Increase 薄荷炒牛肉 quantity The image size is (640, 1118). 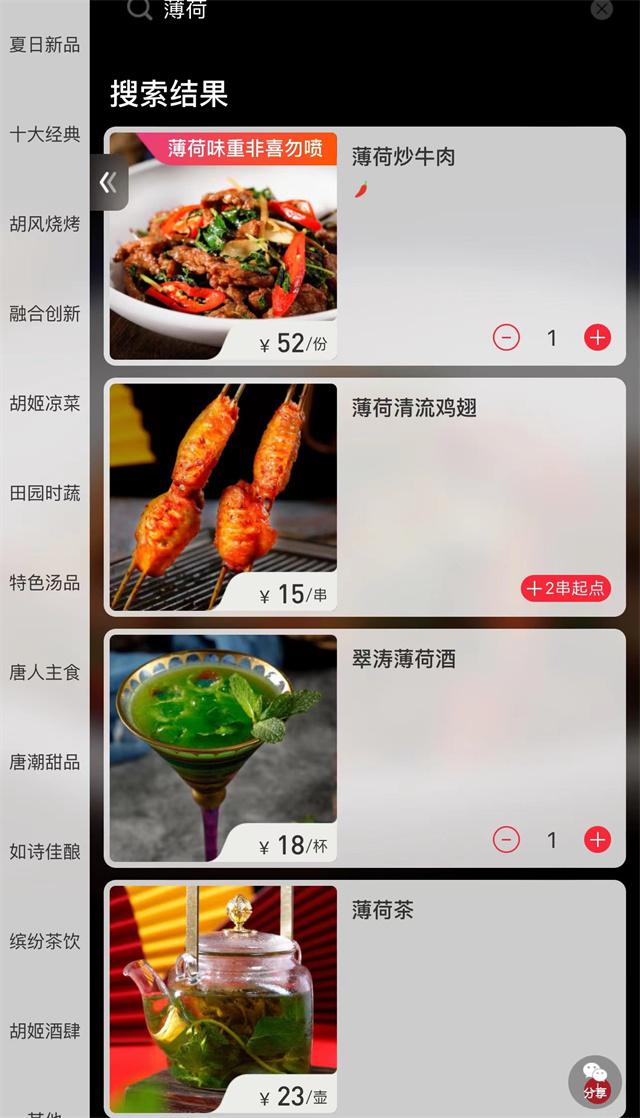597,338
